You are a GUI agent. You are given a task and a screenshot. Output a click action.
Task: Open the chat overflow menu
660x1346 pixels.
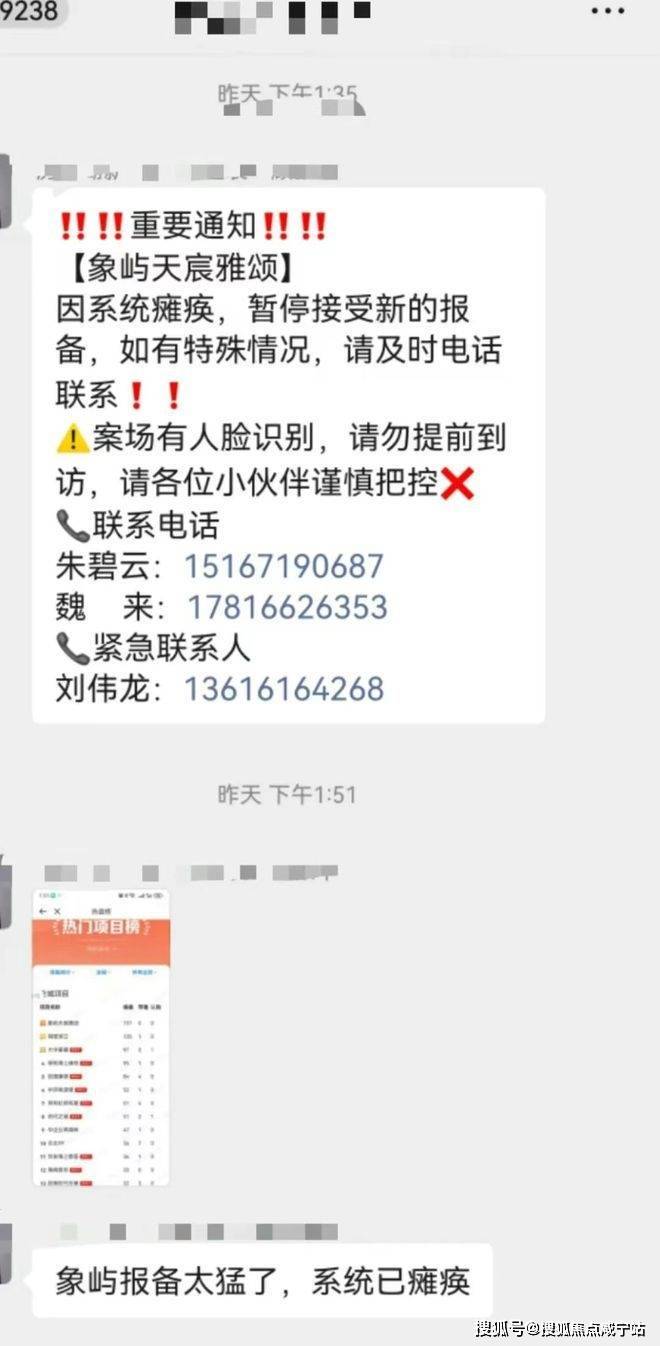607,12
